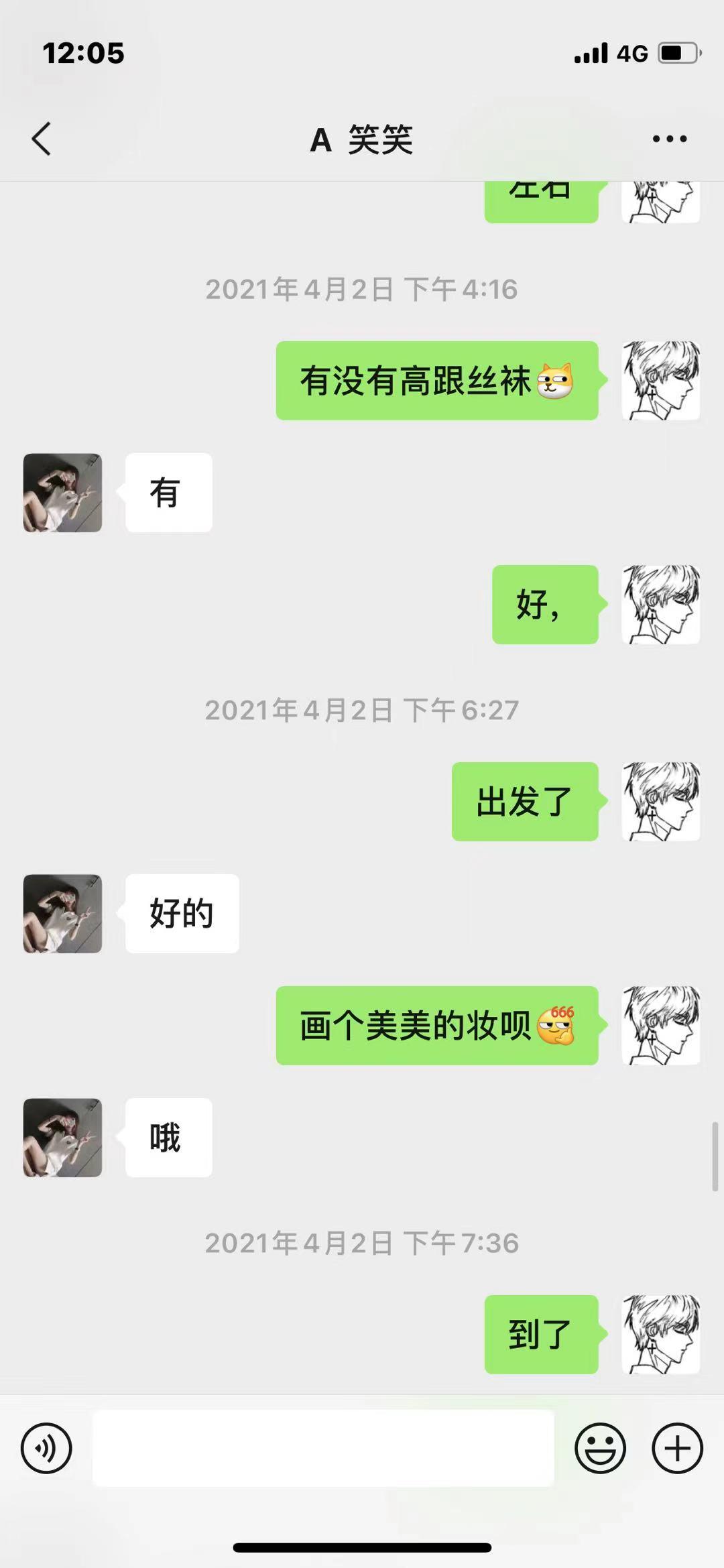Open my avatar beside the 到了 message

(x=661, y=1334)
